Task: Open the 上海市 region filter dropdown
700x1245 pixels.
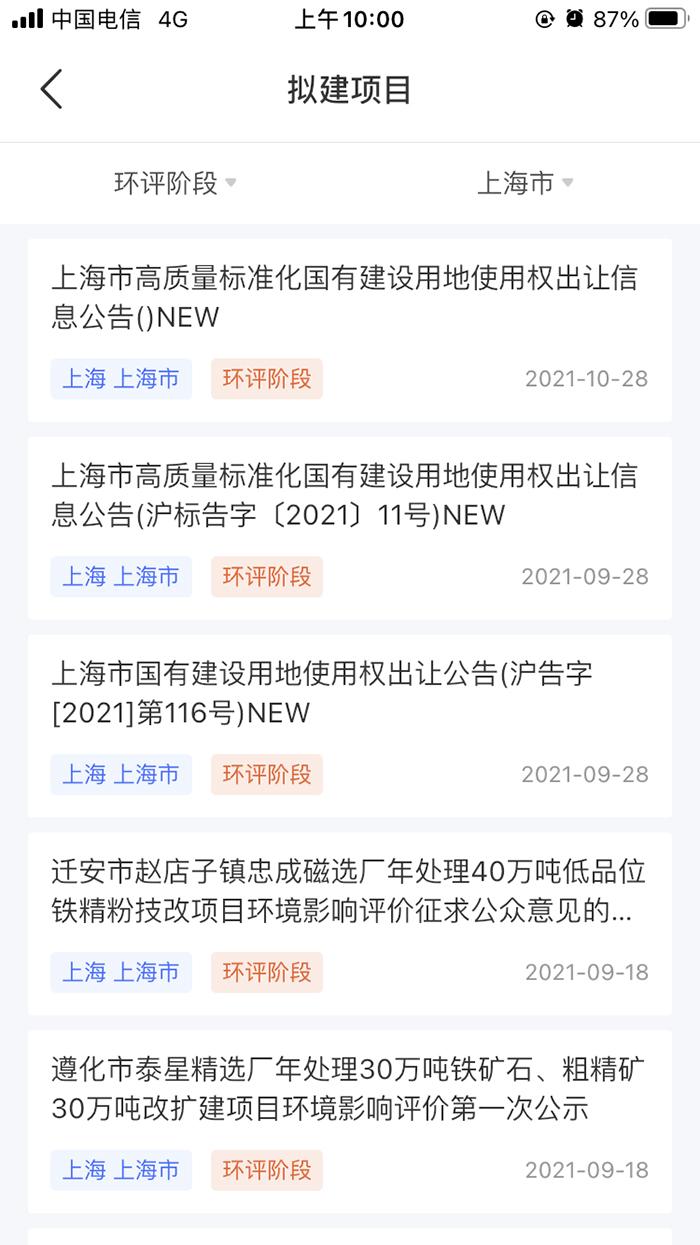Action: (x=525, y=183)
